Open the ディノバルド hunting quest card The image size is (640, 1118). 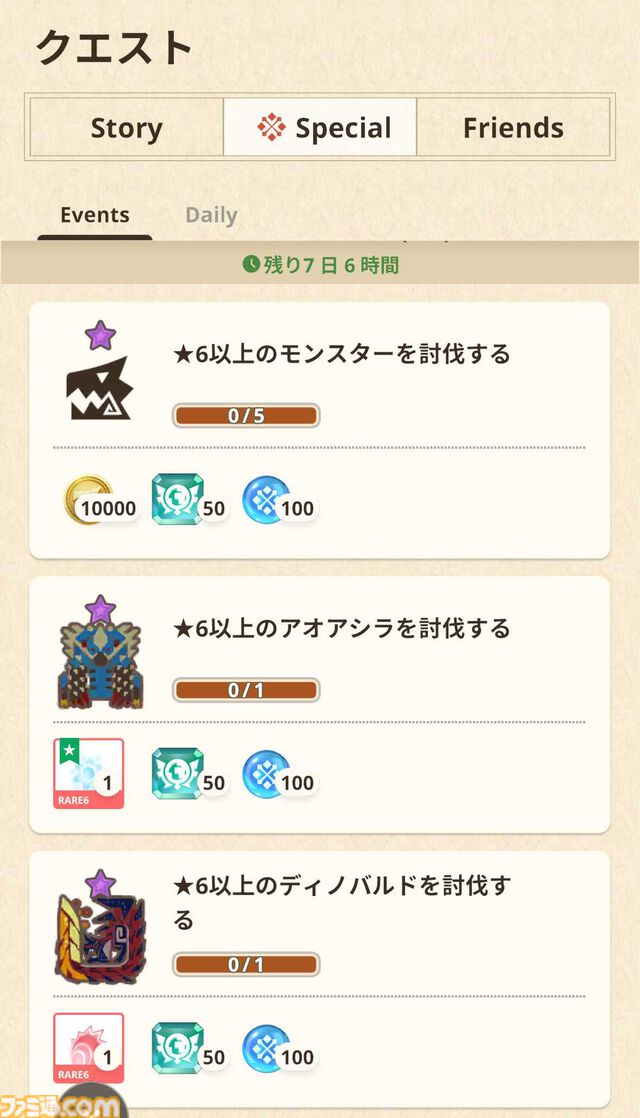(319, 979)
